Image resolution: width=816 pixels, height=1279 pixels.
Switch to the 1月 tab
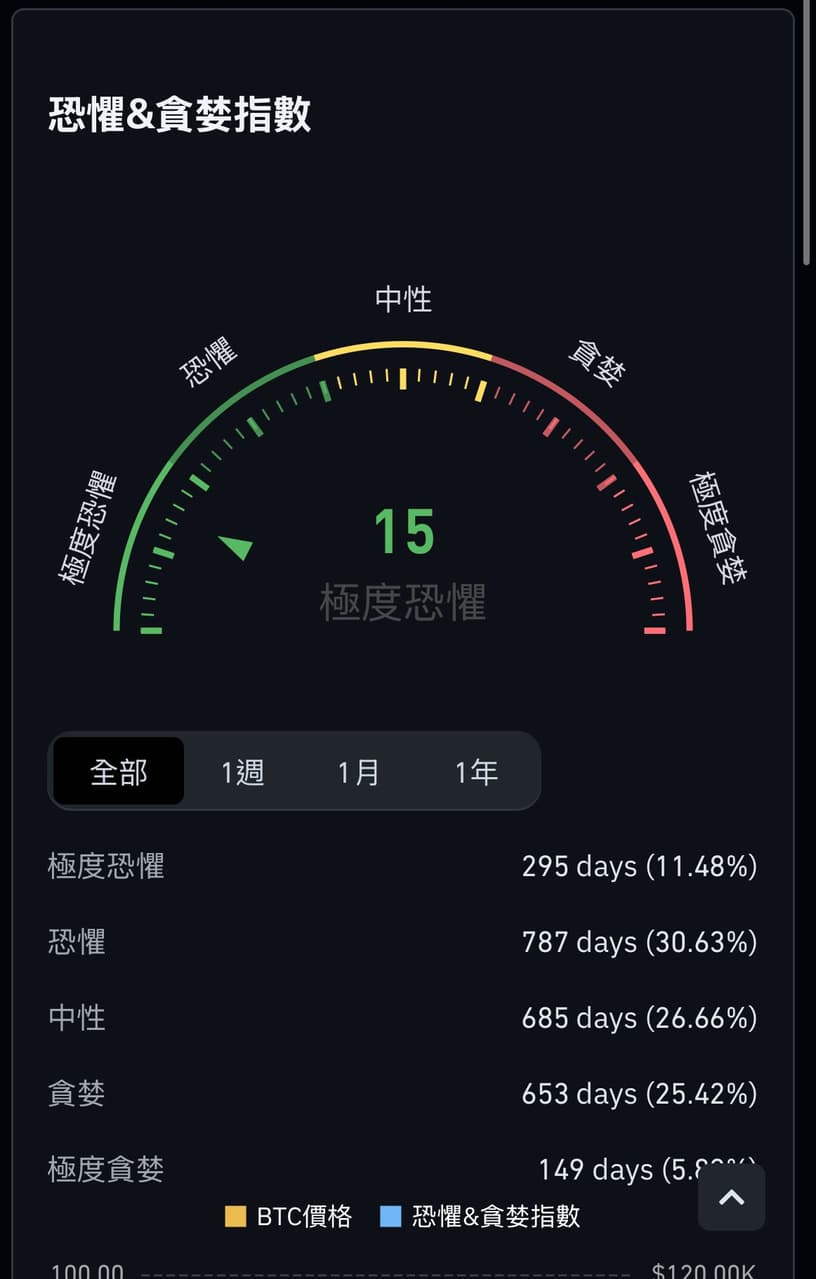[x=358, y=771]
